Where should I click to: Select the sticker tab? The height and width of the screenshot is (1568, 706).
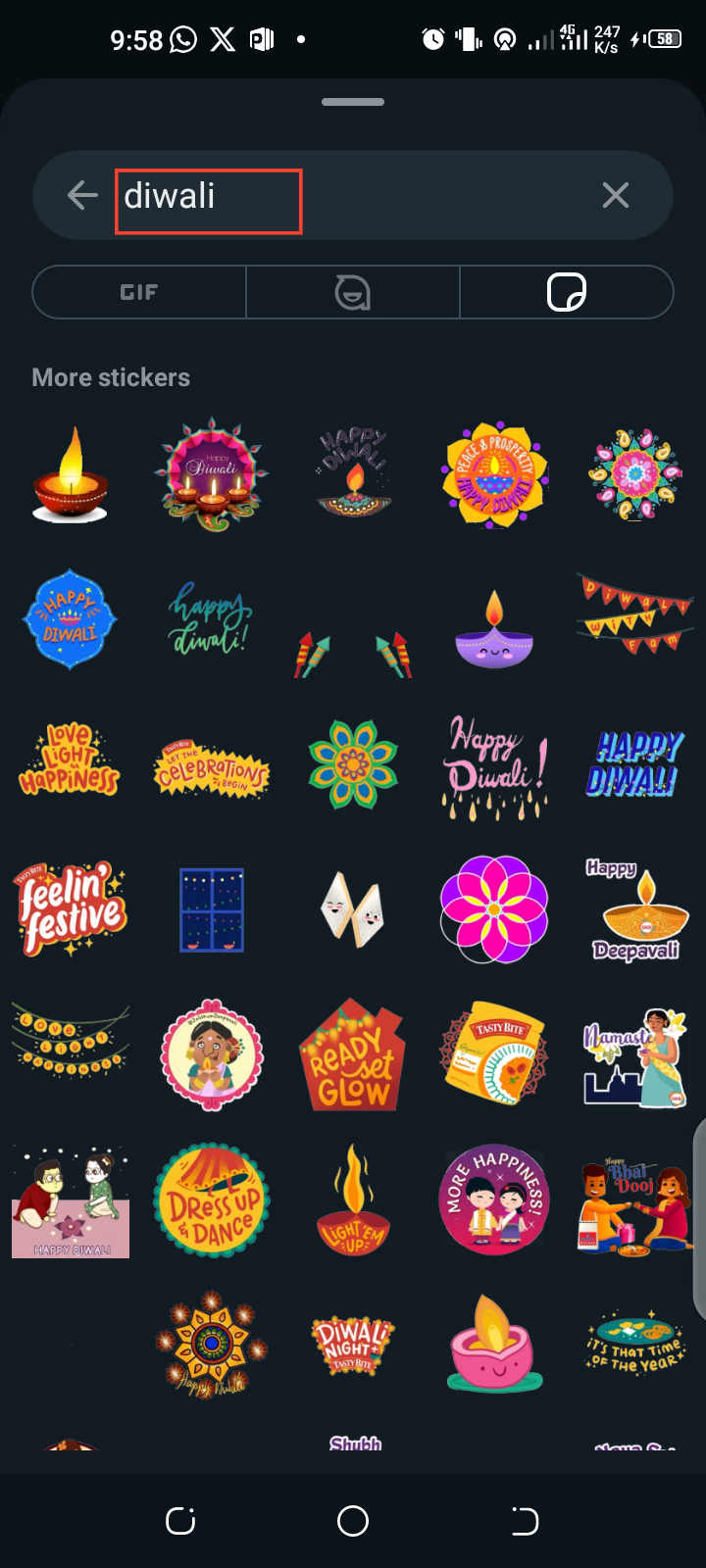(x=566, y=292)
